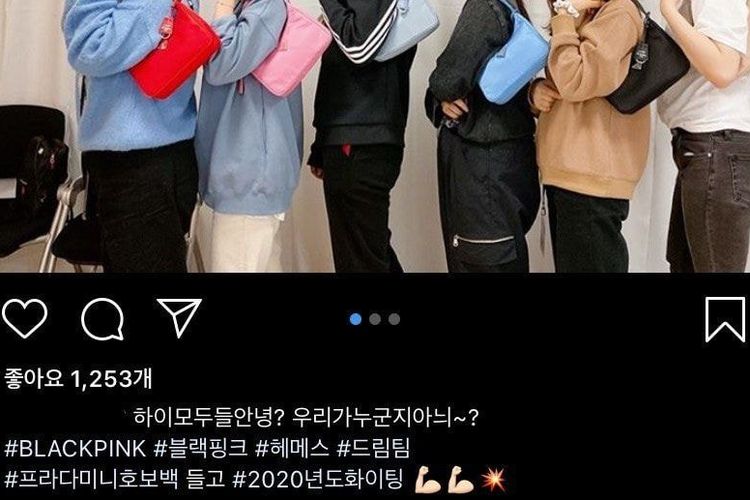Like this post with the heart icon
The height and width of the screenshot is (500, 750).
point(24,319)
